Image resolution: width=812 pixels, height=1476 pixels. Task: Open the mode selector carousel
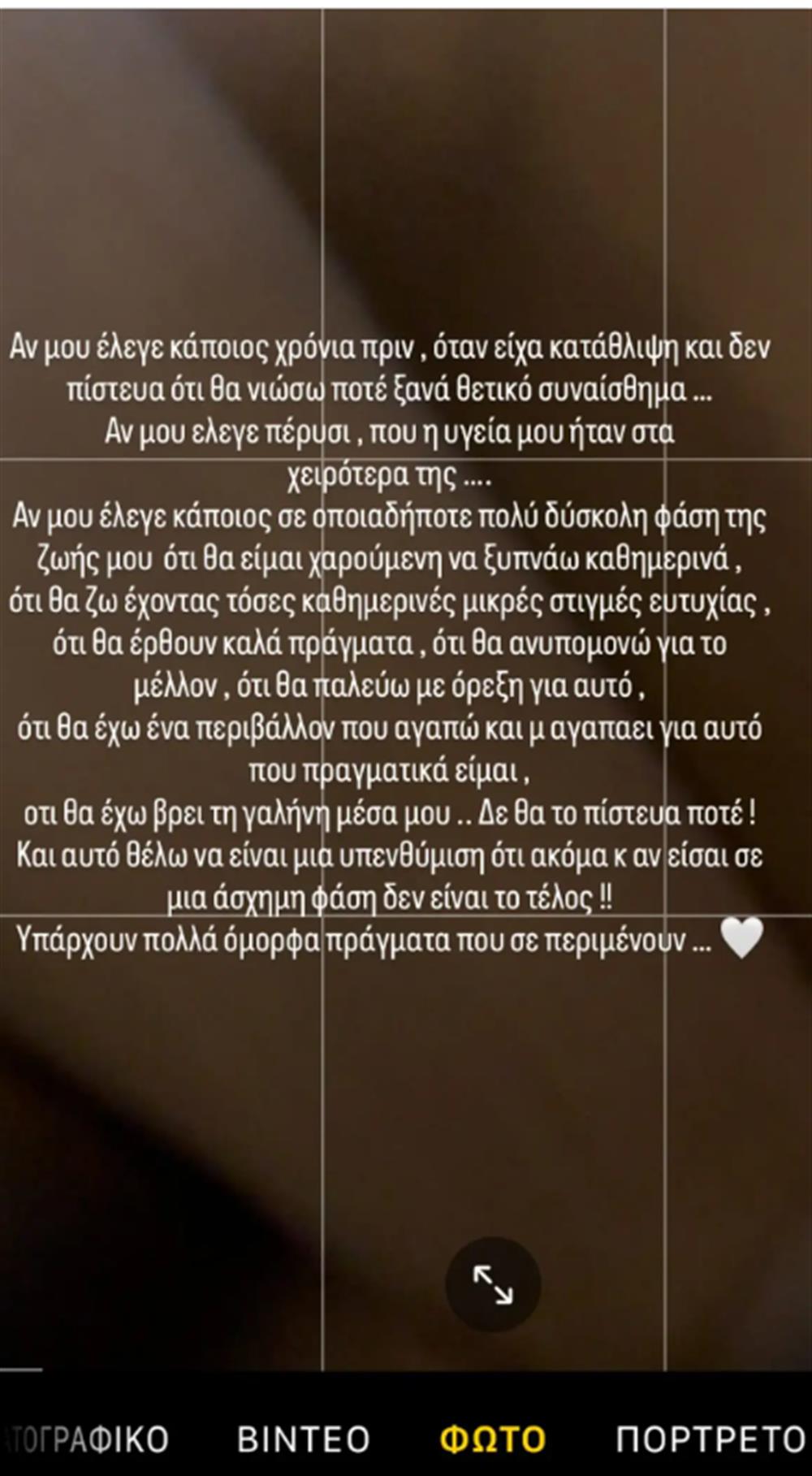(x=406, y=1439)
